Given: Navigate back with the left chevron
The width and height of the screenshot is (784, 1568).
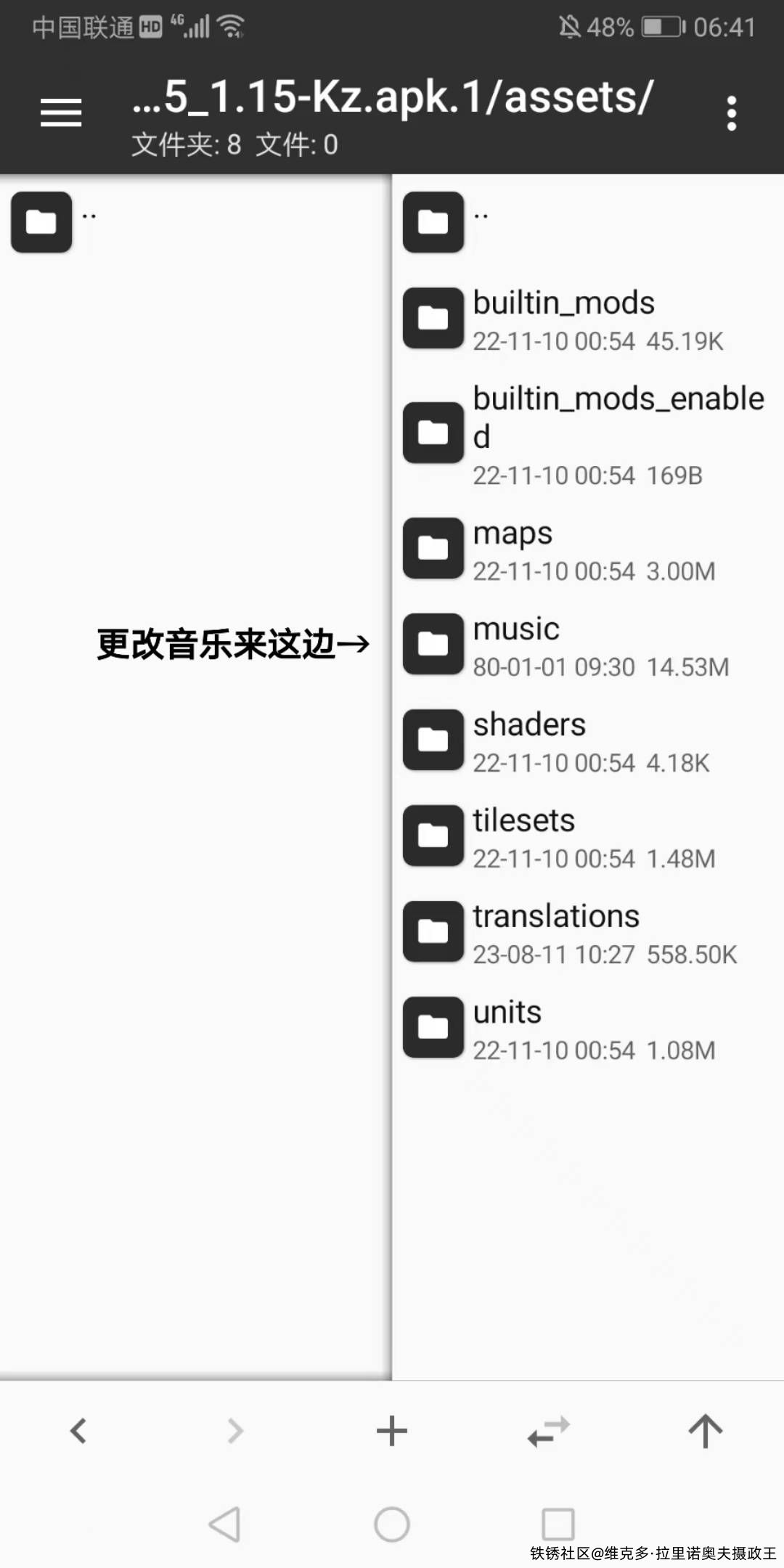Looking at the screenshot, I should point(78,1431).
